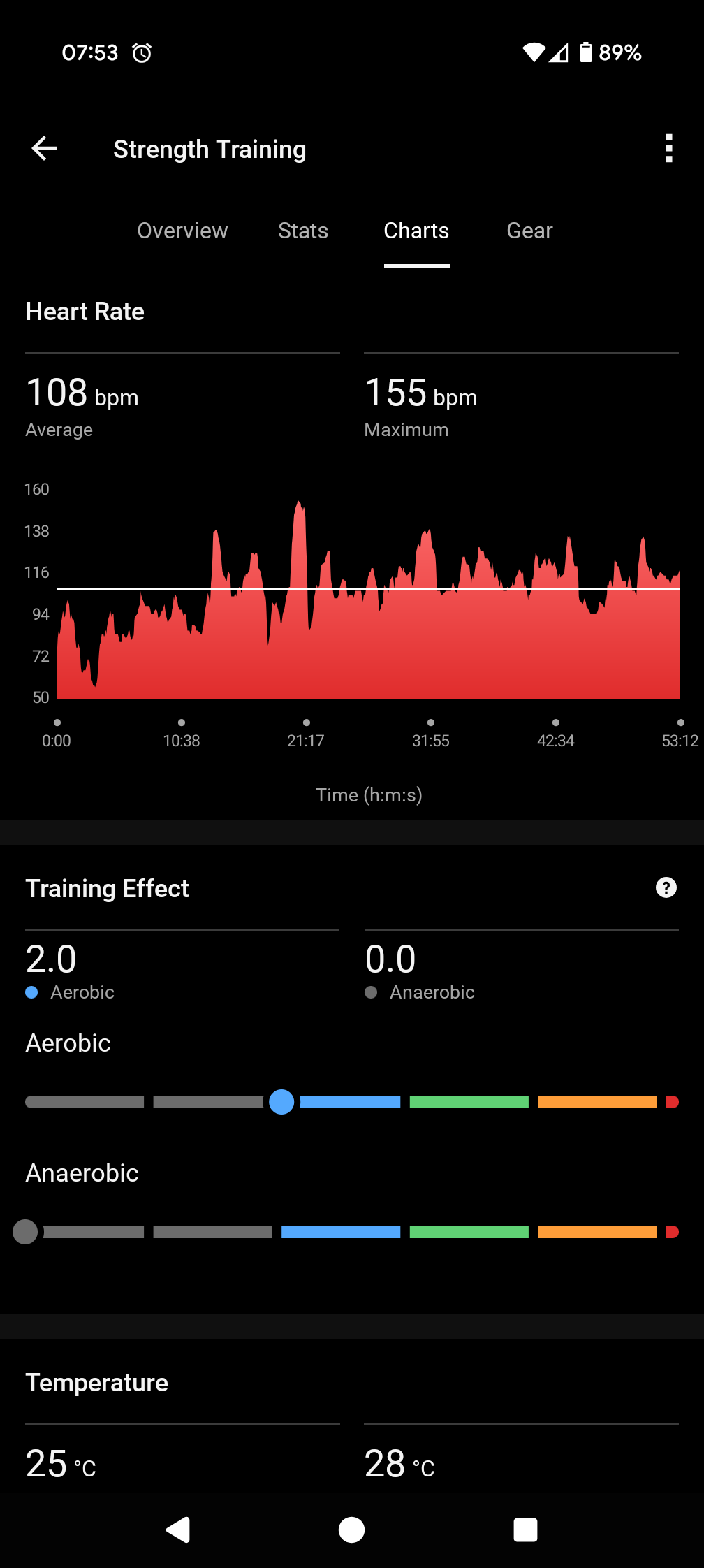The width and height of the screenshot is (704, 1568).
Task: Switch to the Stats tab
Action: [x=303, y=231]
